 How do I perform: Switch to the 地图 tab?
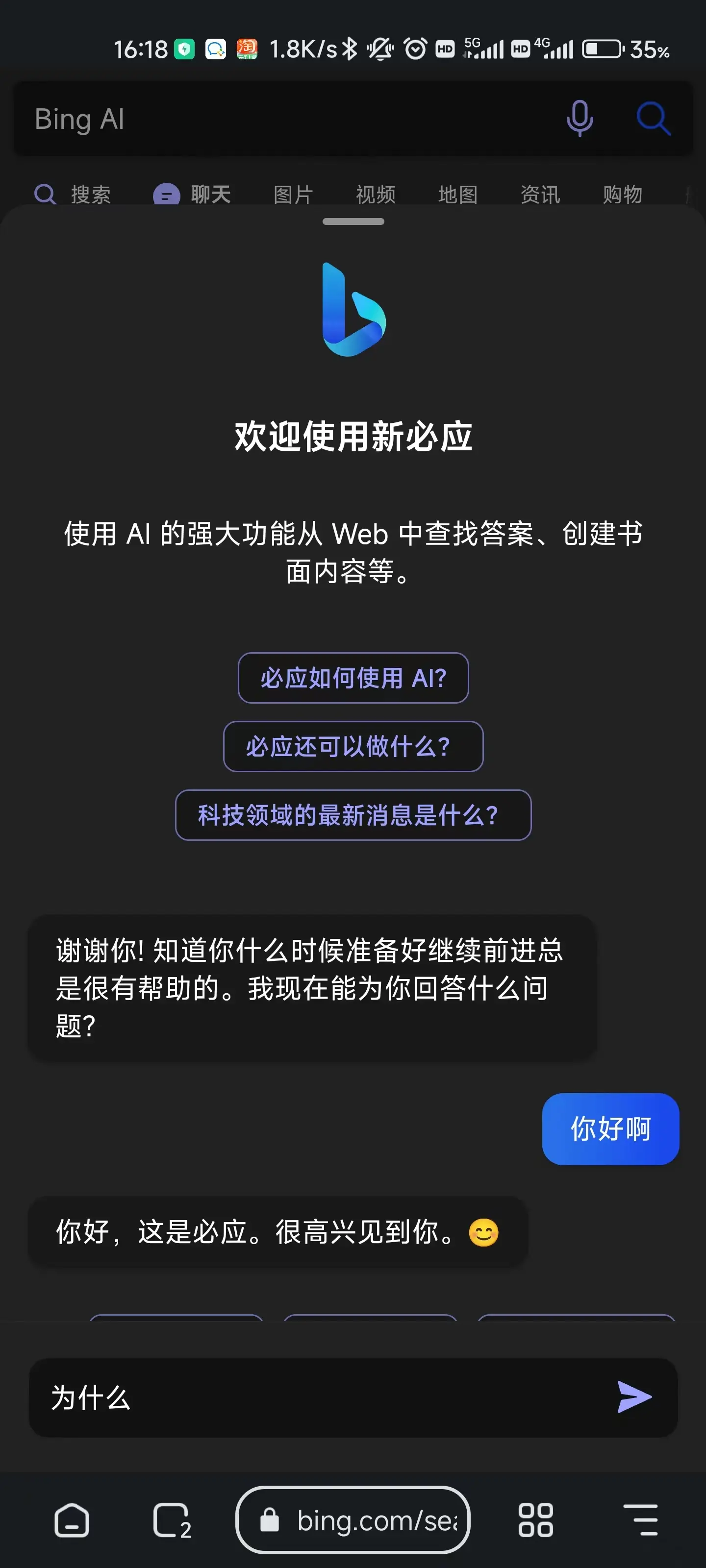coord(457,195)
